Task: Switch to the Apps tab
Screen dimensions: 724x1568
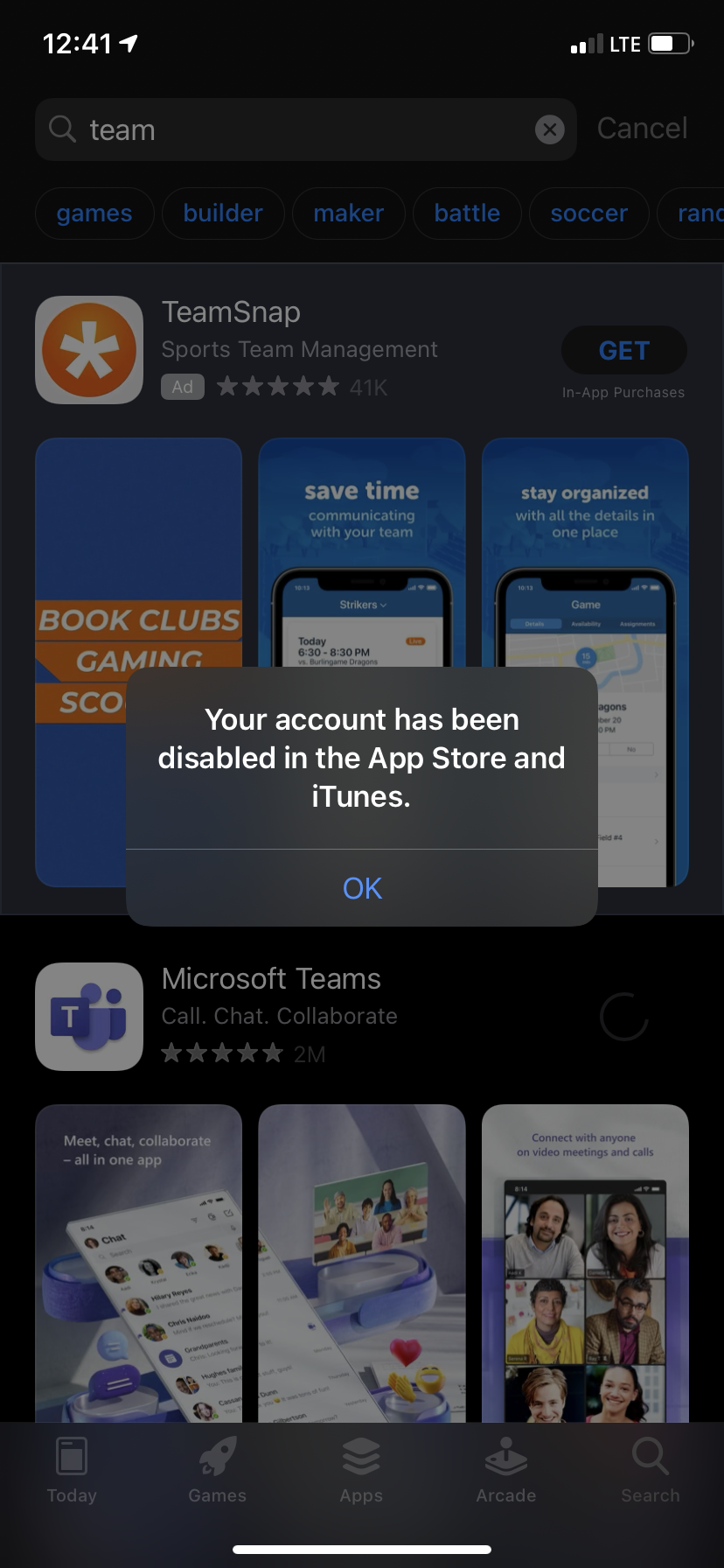Action: (361, 1470)
